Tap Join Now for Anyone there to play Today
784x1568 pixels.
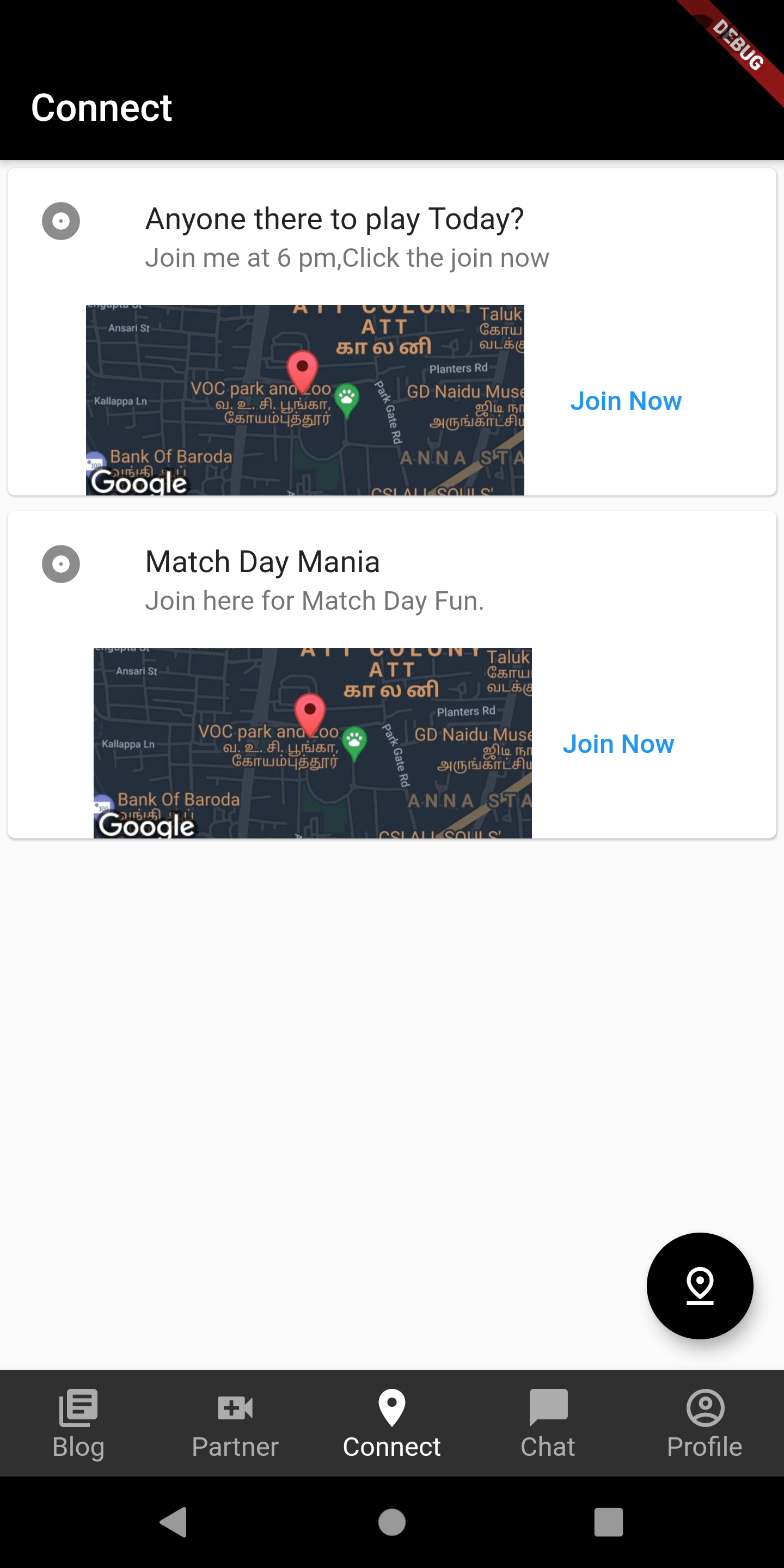coord(626,401)
